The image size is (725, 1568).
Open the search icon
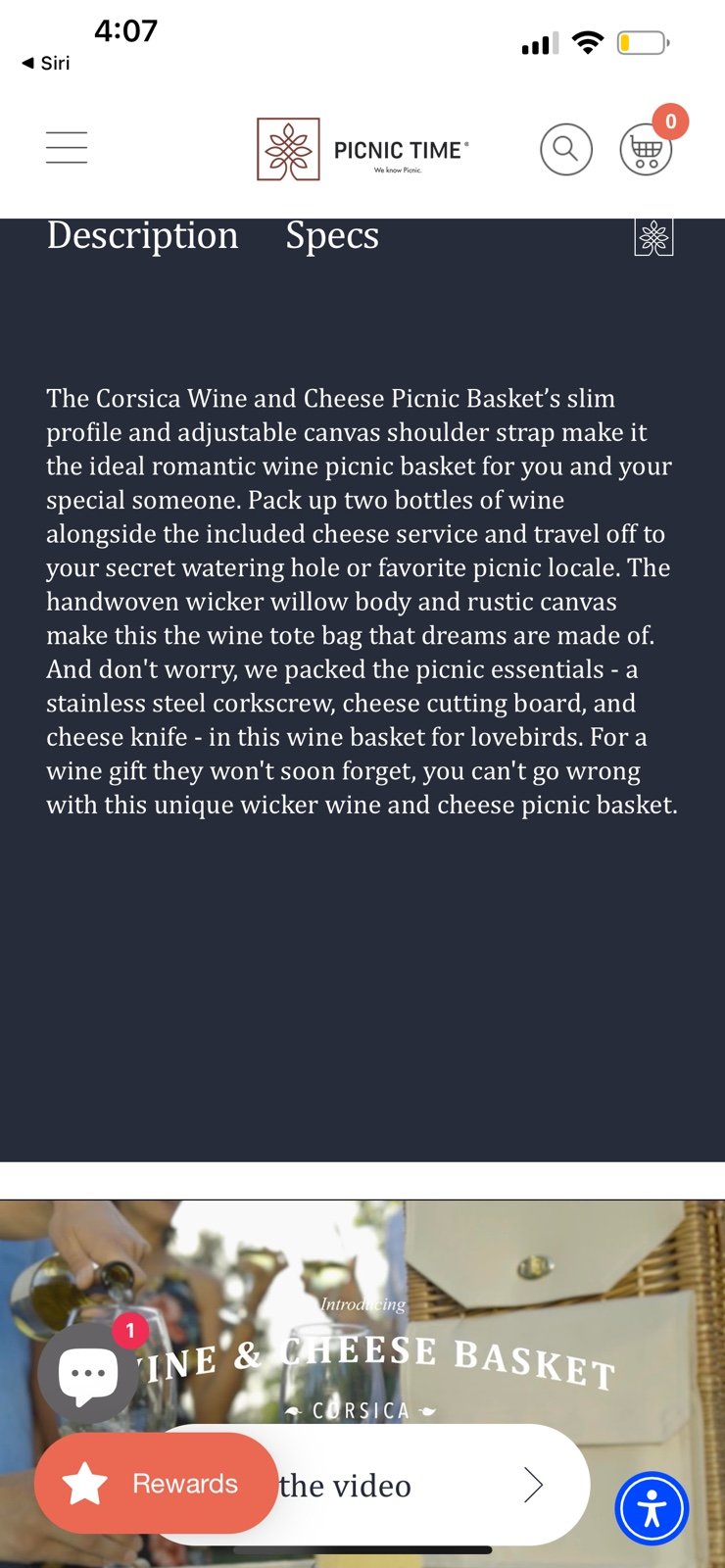[566, 150]
